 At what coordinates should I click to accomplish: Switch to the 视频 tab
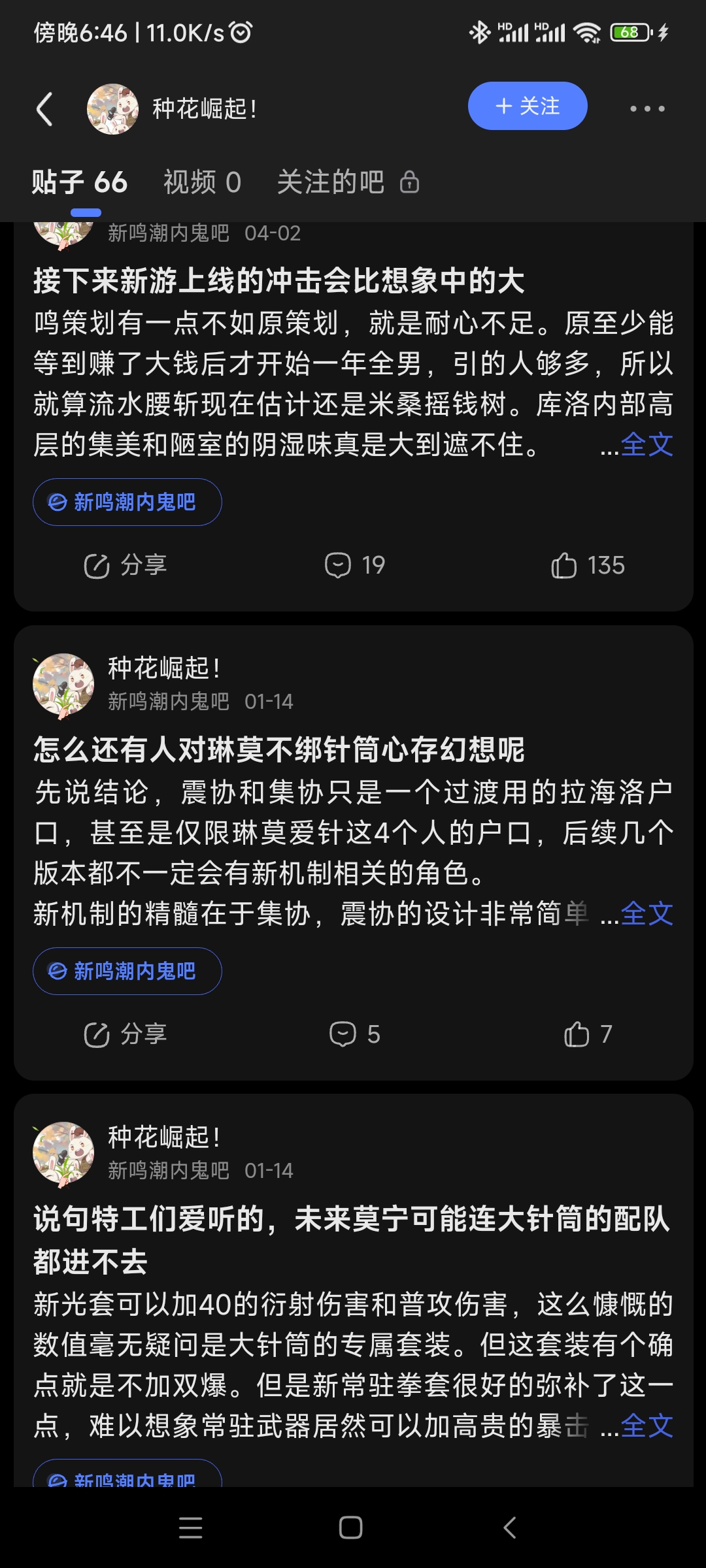click(202, 182)
